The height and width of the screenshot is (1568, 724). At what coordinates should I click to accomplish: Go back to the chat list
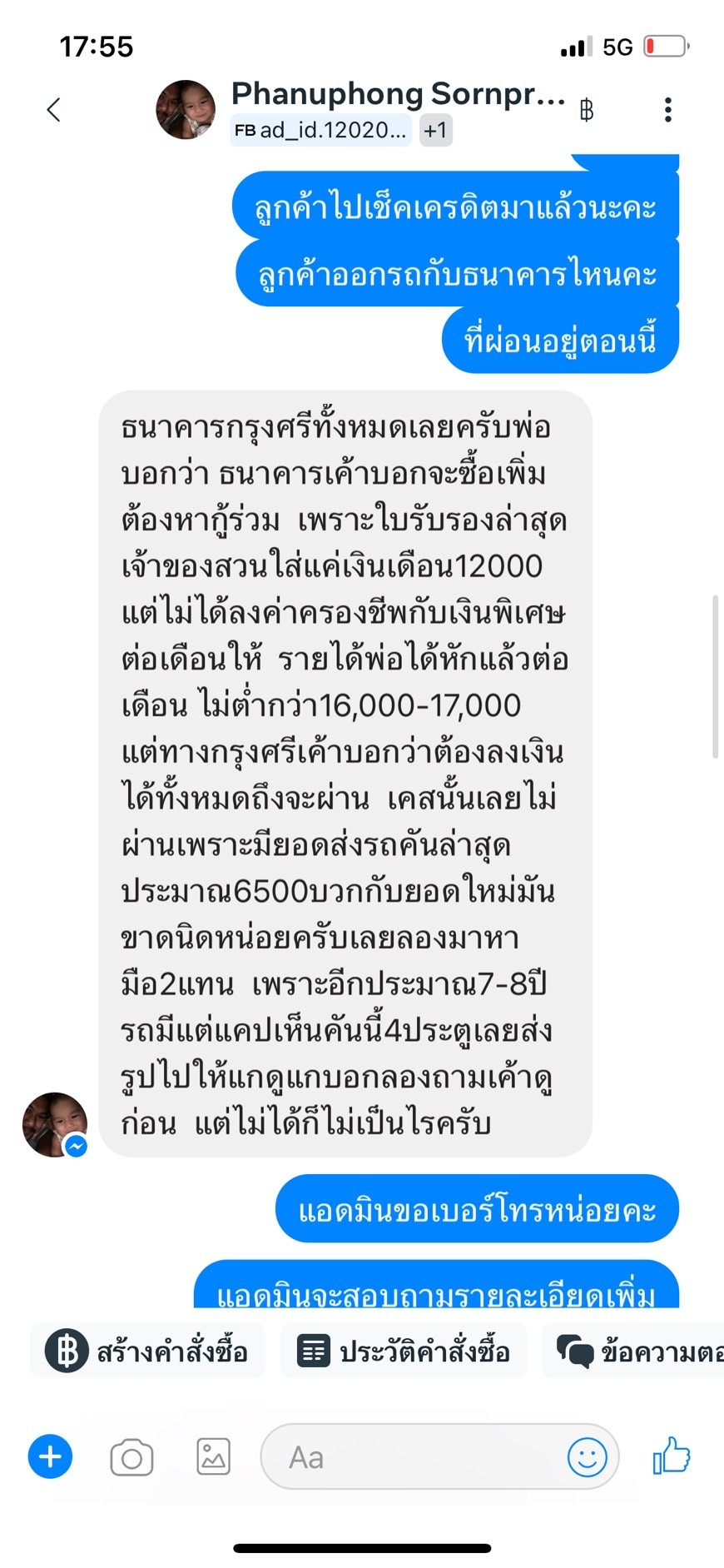point(54,110)
